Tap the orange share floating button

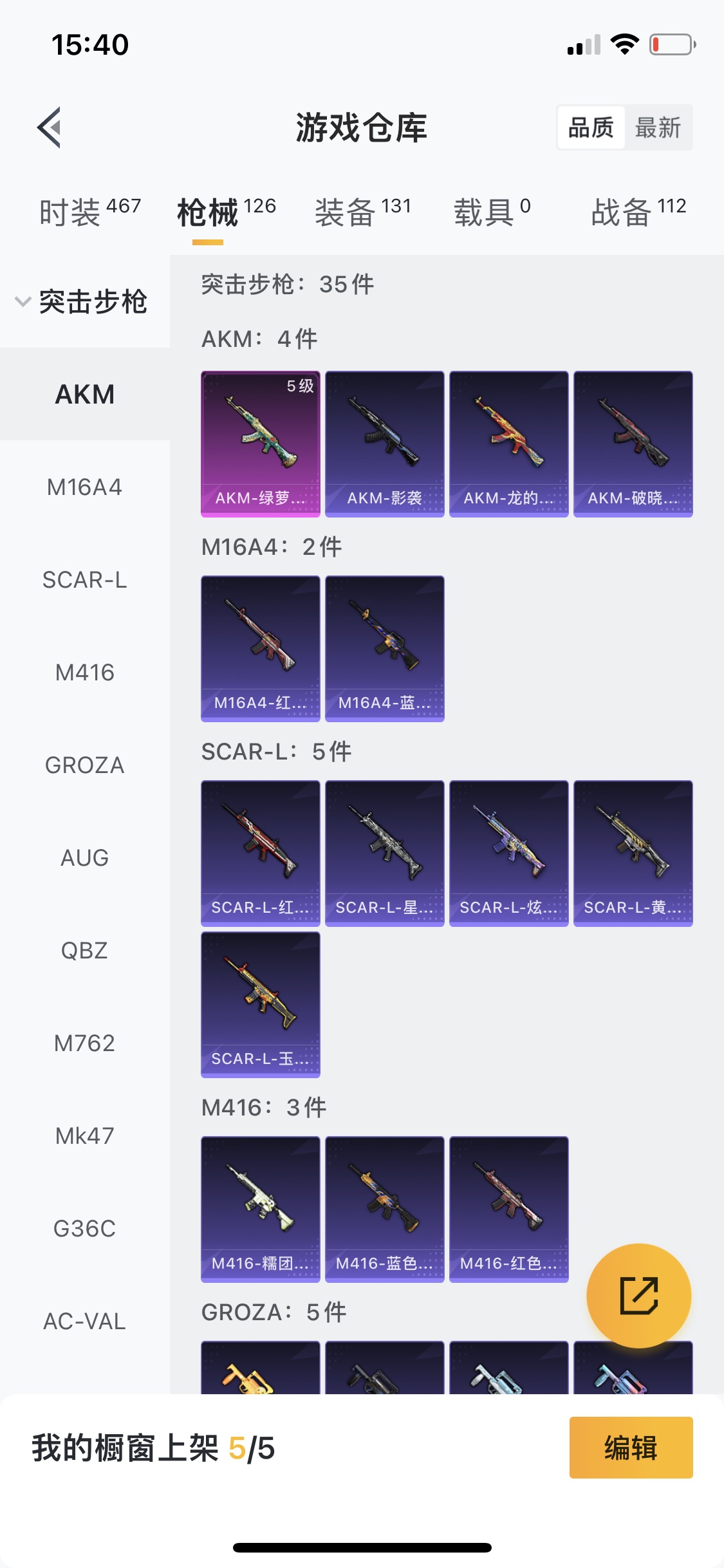638,1295
